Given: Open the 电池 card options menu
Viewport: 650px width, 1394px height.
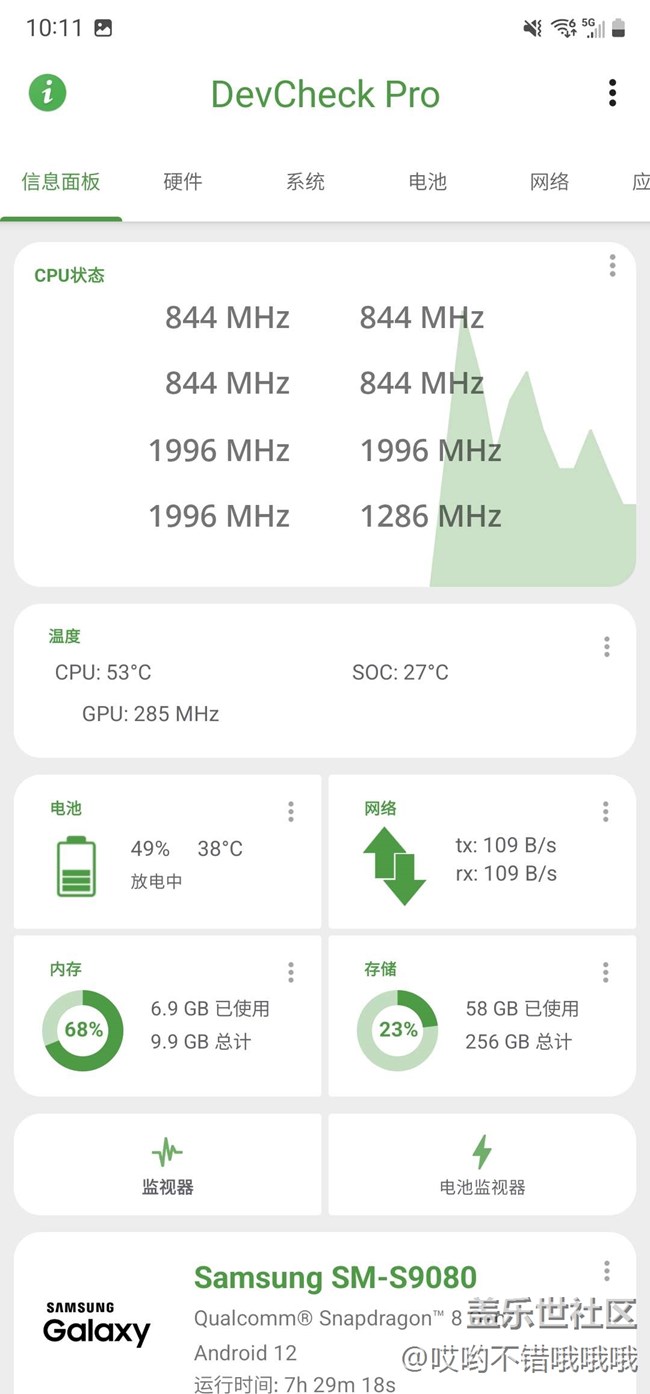Looking at the screenshot, I should point(291,811).
